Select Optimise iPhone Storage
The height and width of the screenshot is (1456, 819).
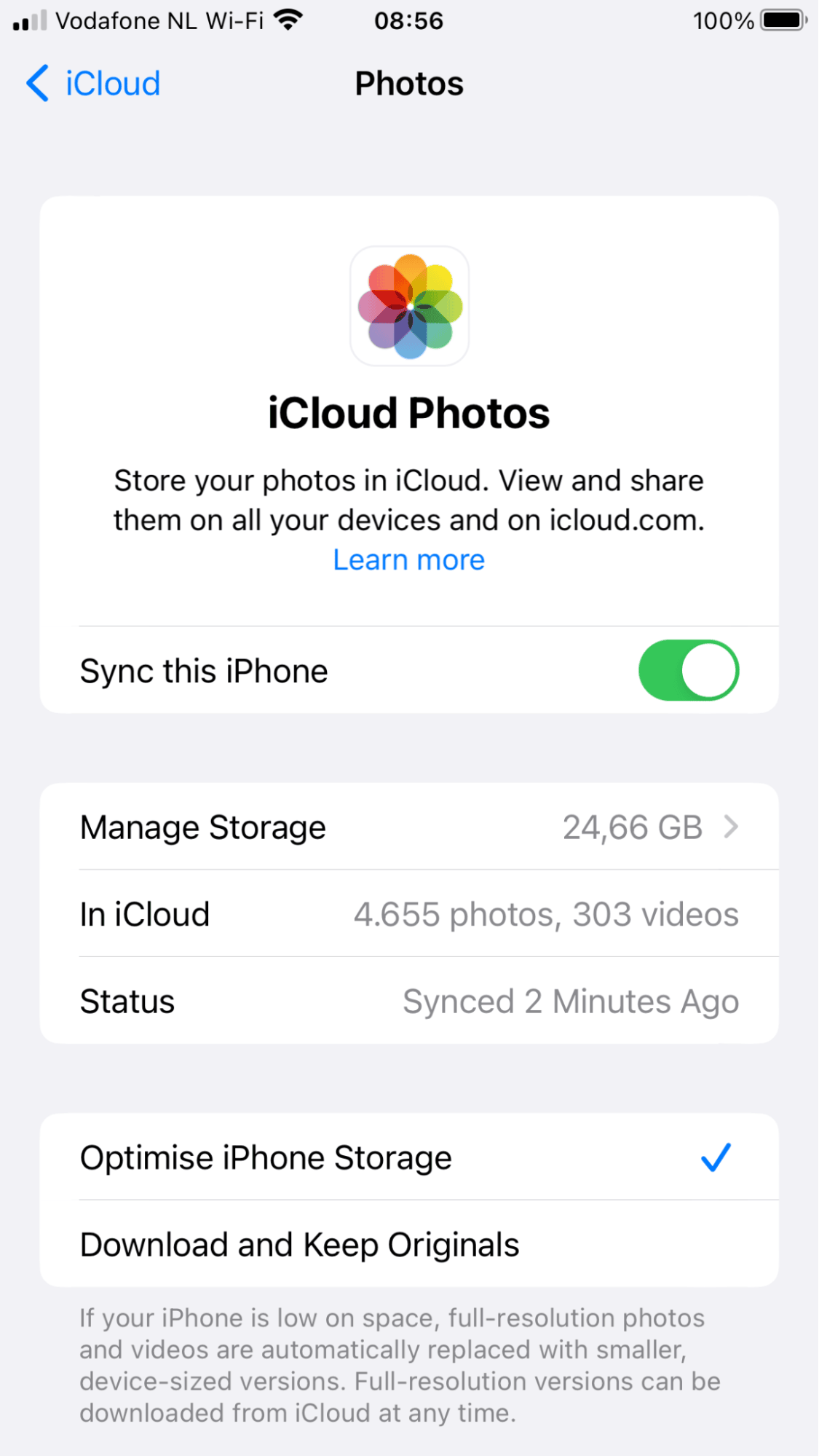point(408,1157)
